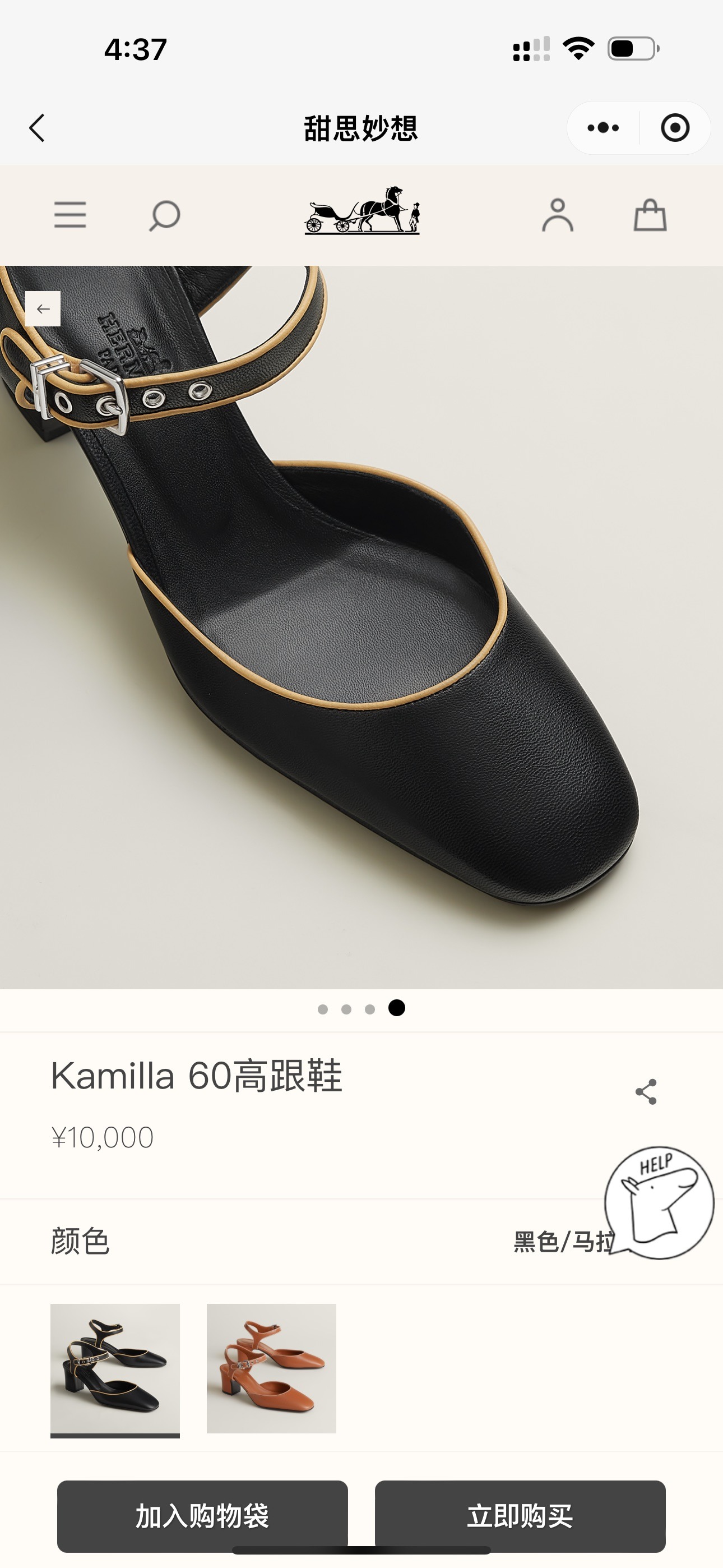723x1568 pixels.
Task: Open the hamburger navigation menu
Action: point(70,215)
